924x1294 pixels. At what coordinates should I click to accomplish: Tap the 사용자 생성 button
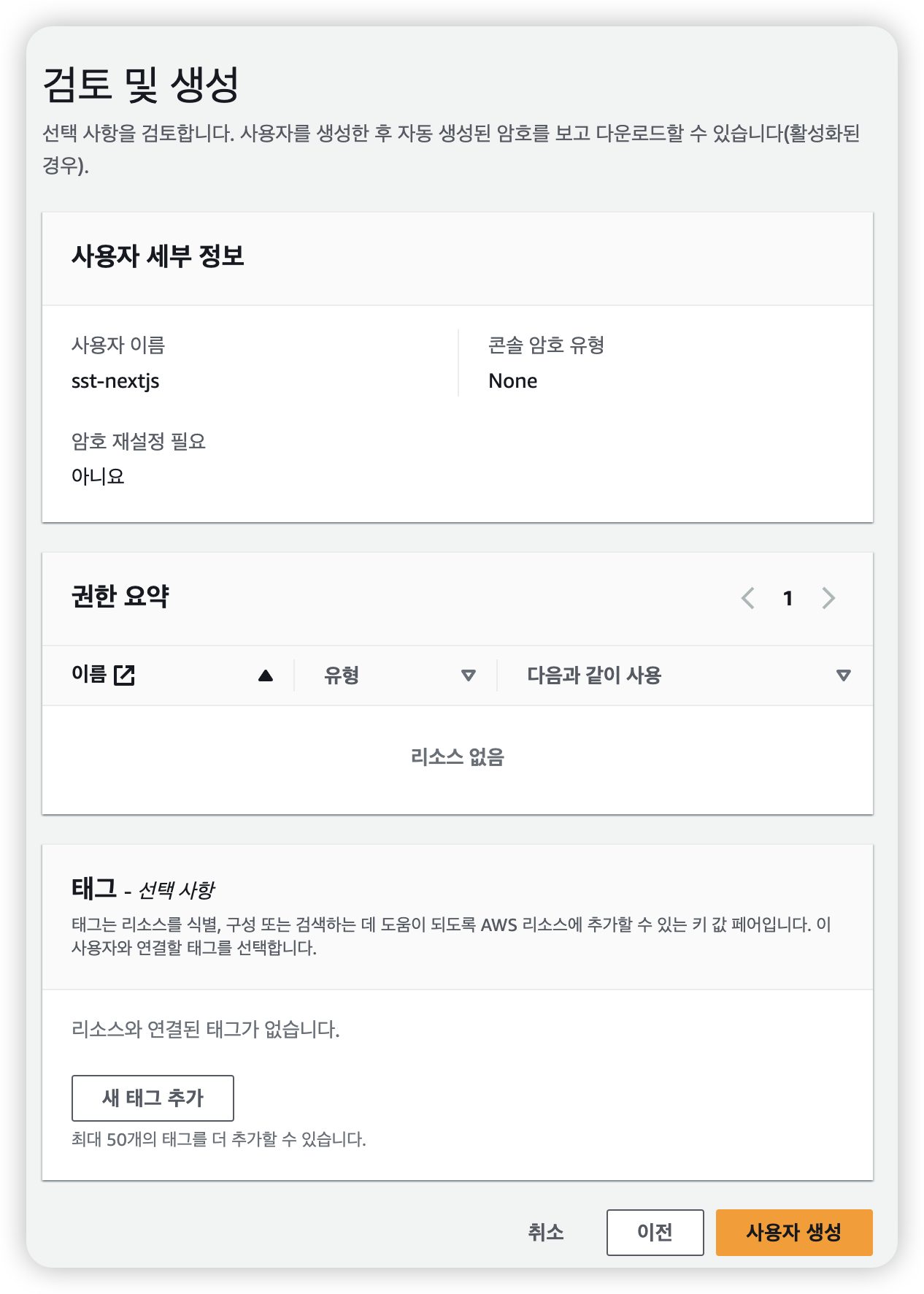click(793, 1232)
